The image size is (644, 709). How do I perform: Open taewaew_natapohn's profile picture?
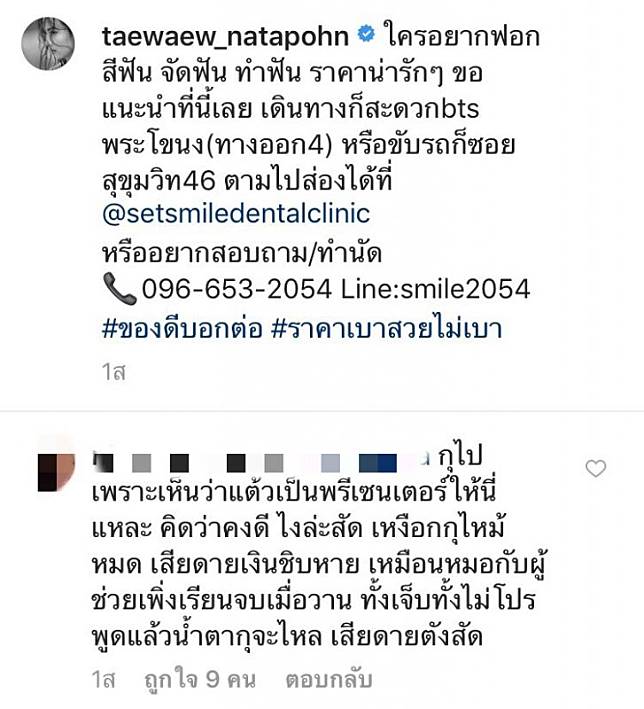point(48,43)
